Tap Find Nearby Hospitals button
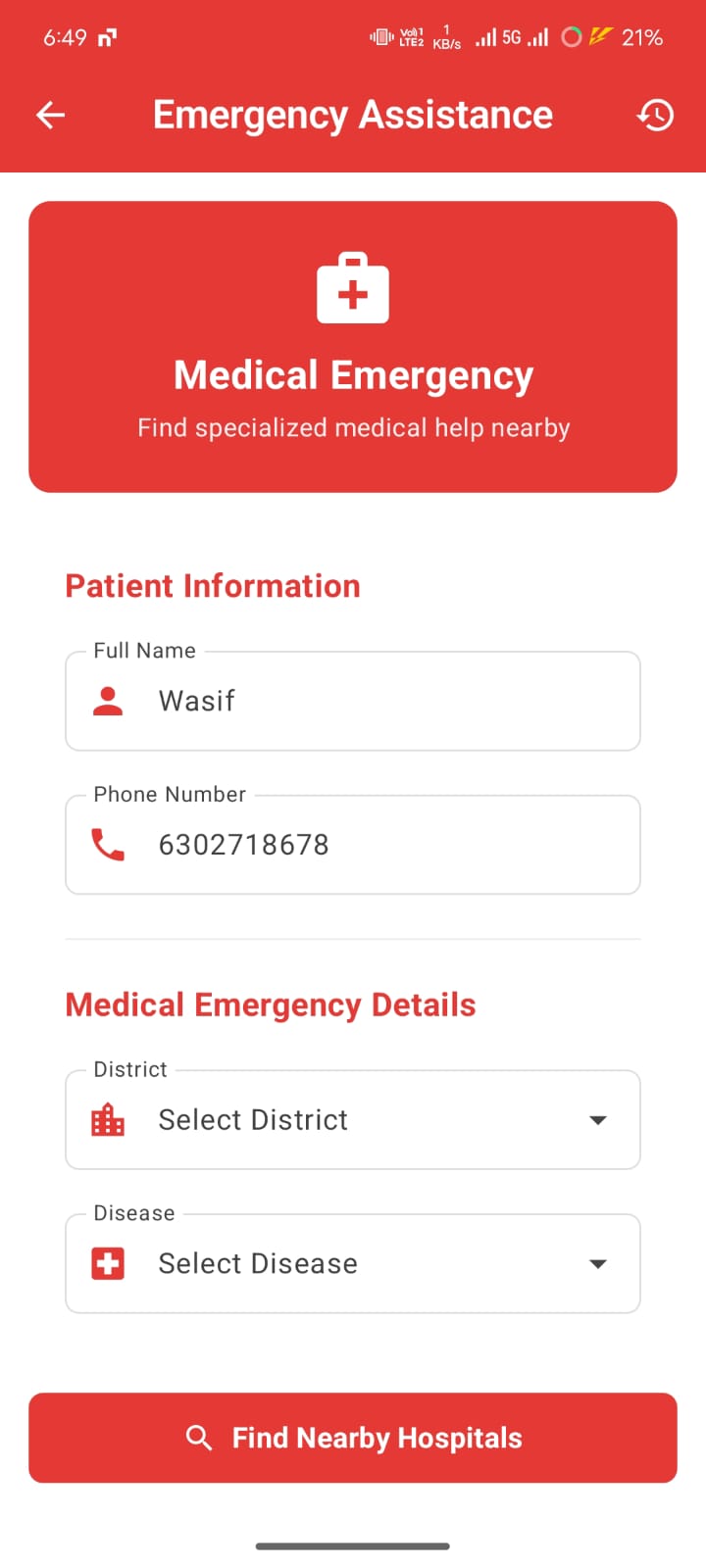The height and width of the screenshot is (1568, 706). 353,1438
